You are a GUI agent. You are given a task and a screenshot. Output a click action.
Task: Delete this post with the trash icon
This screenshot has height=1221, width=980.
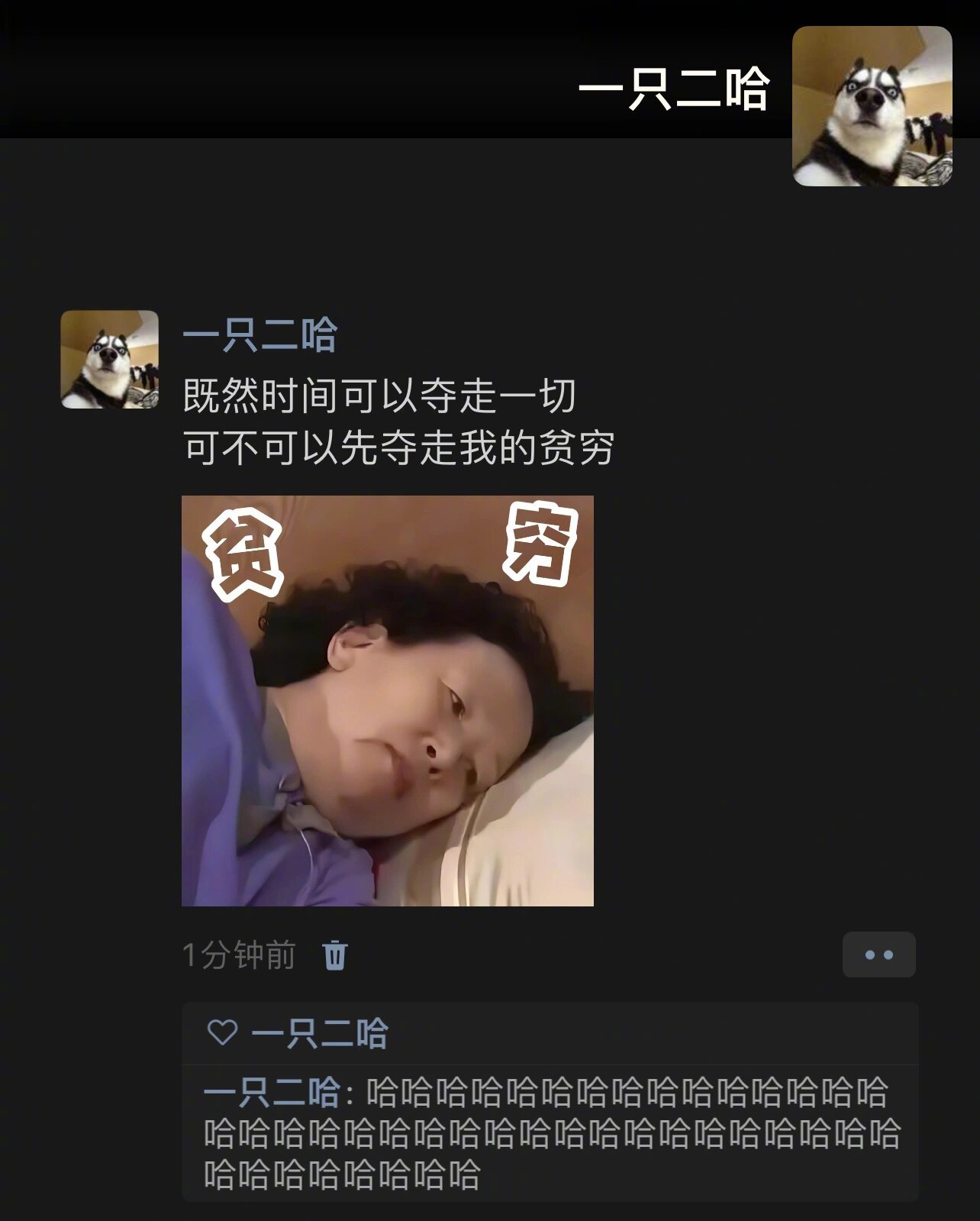point(334,955)
